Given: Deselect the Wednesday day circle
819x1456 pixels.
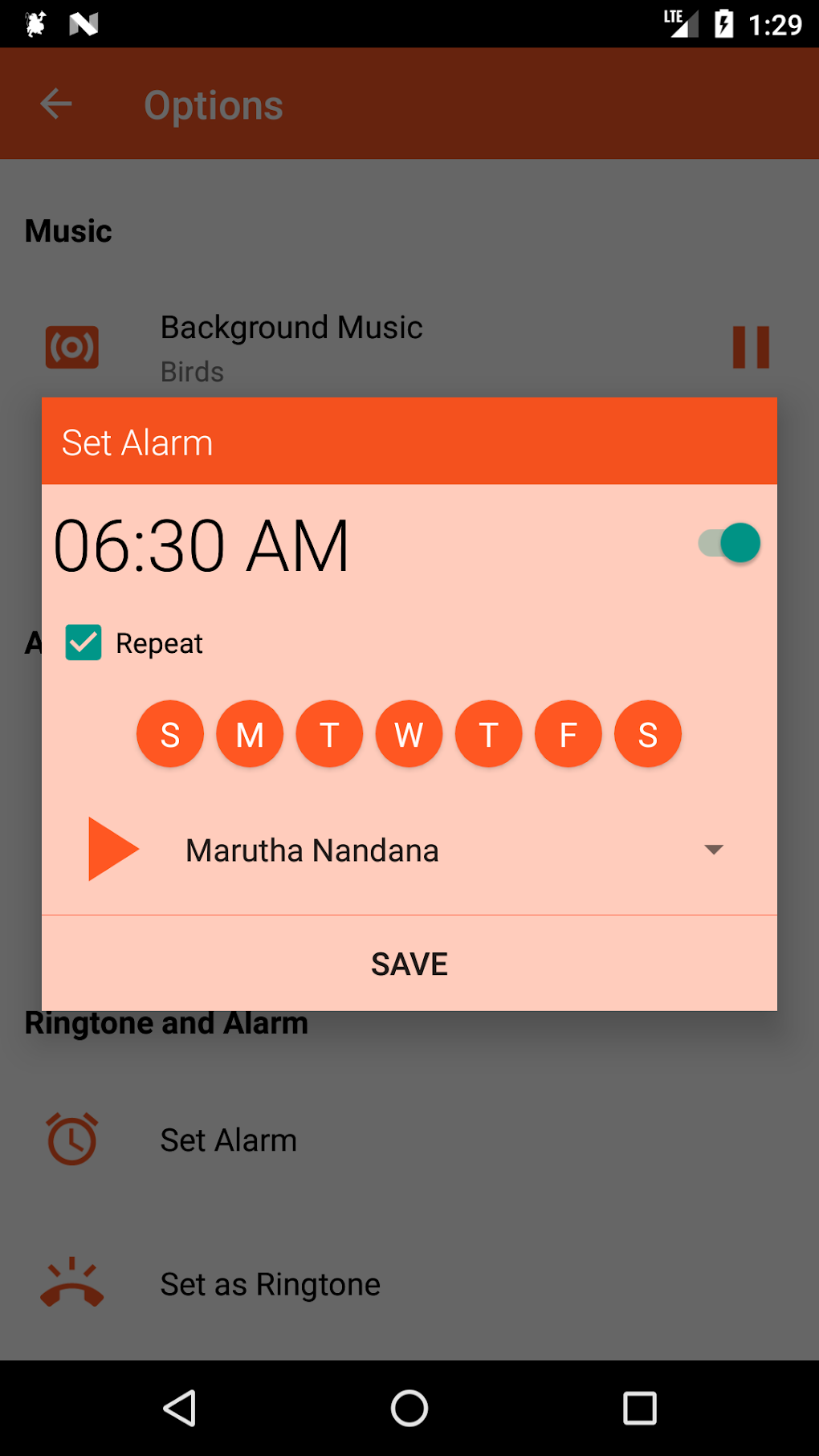Looking at the screenshot, I should coord(409,734).
